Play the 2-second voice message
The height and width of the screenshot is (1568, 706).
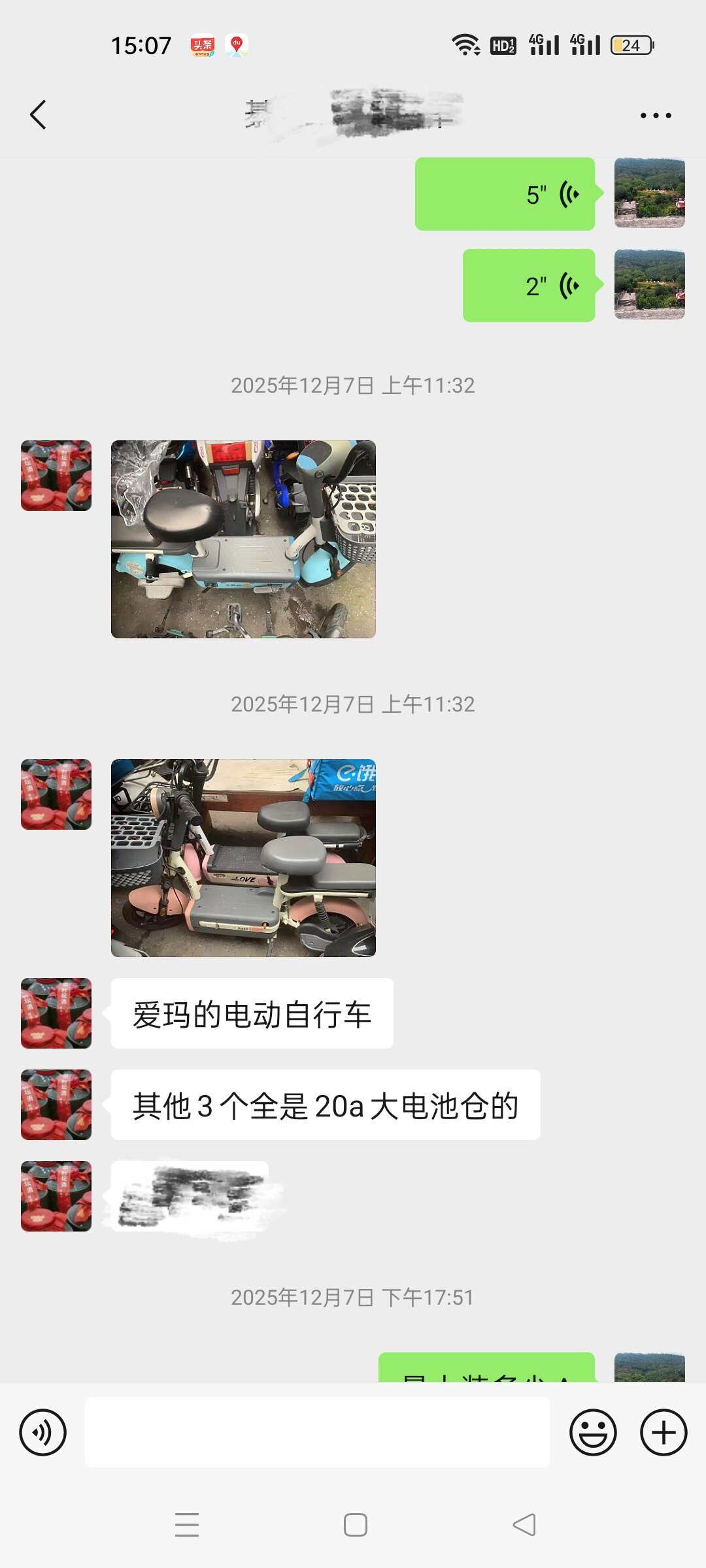pos(529,286)
